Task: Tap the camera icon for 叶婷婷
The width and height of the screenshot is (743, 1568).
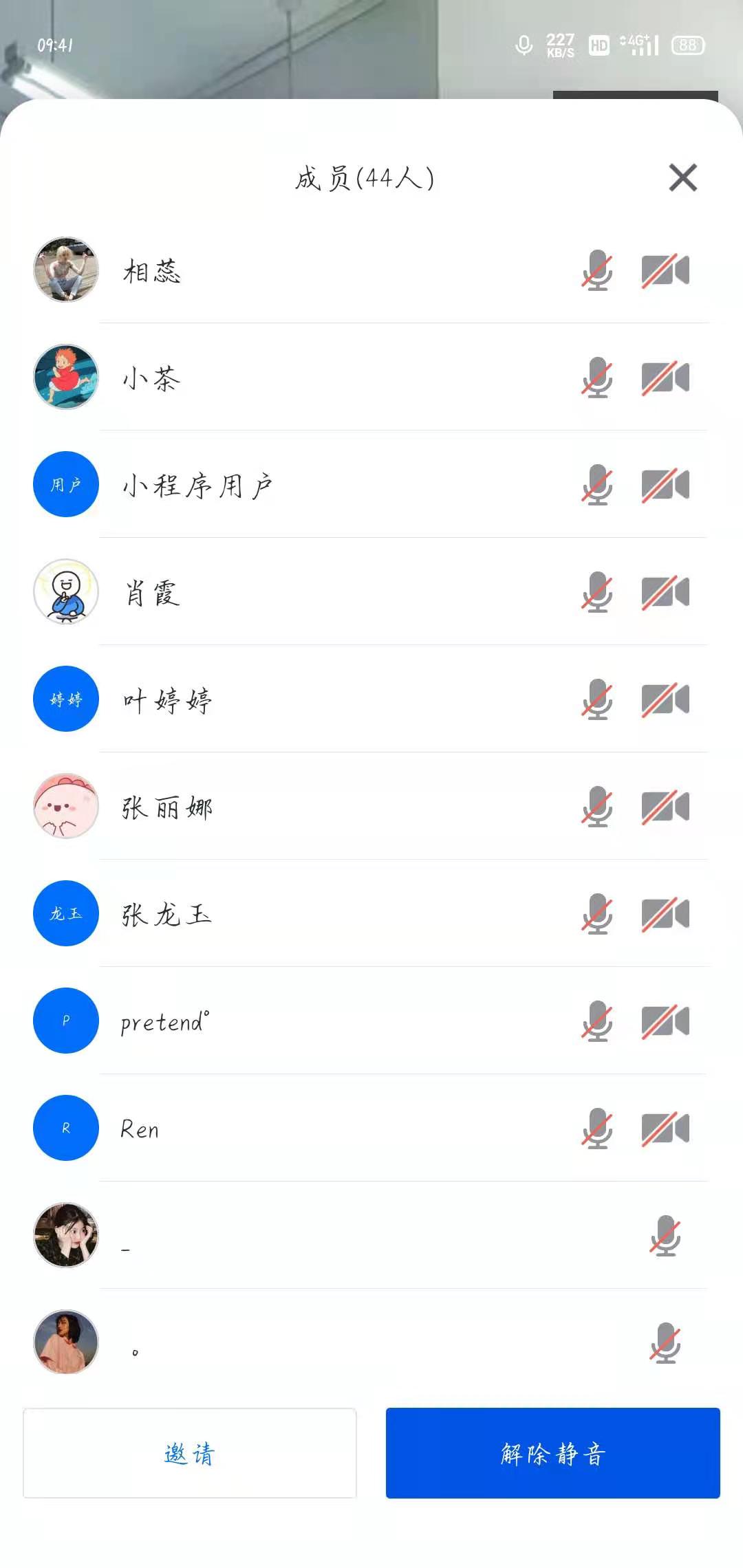Action: tap(665, 699)
